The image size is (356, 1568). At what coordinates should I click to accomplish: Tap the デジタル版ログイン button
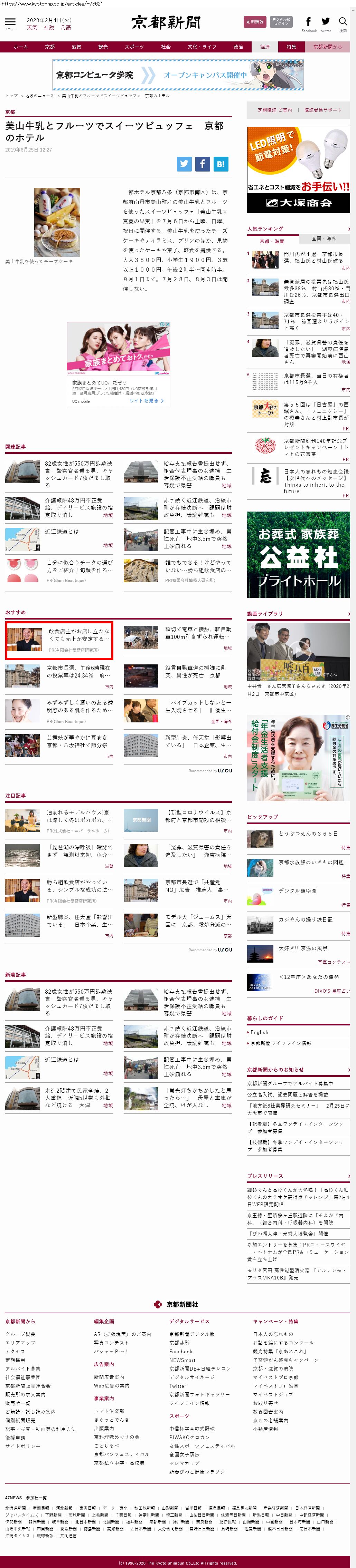pyautogui.click(x=281, y=22)
